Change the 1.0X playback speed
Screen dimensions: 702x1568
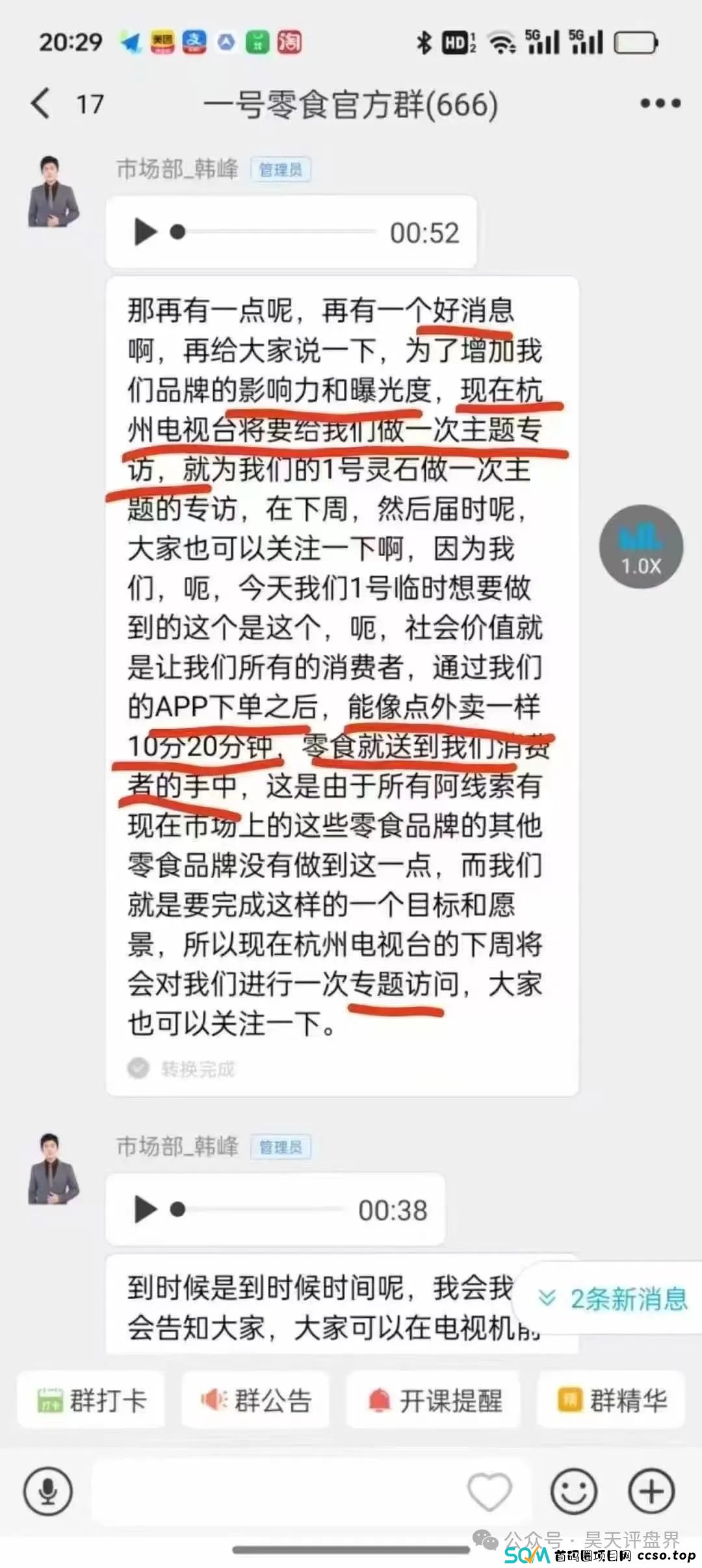(640, 547)
